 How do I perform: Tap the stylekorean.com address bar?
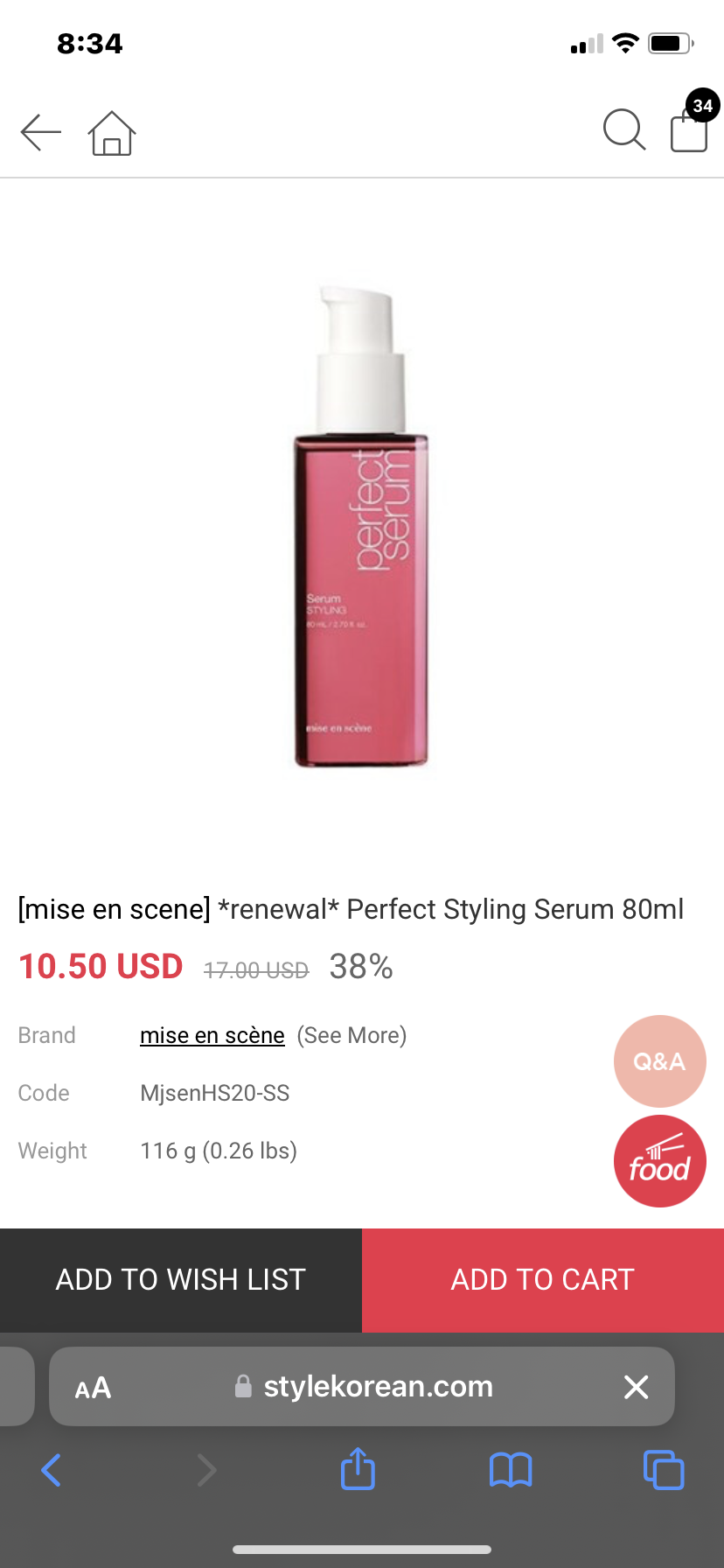[x=378, y=1387]
